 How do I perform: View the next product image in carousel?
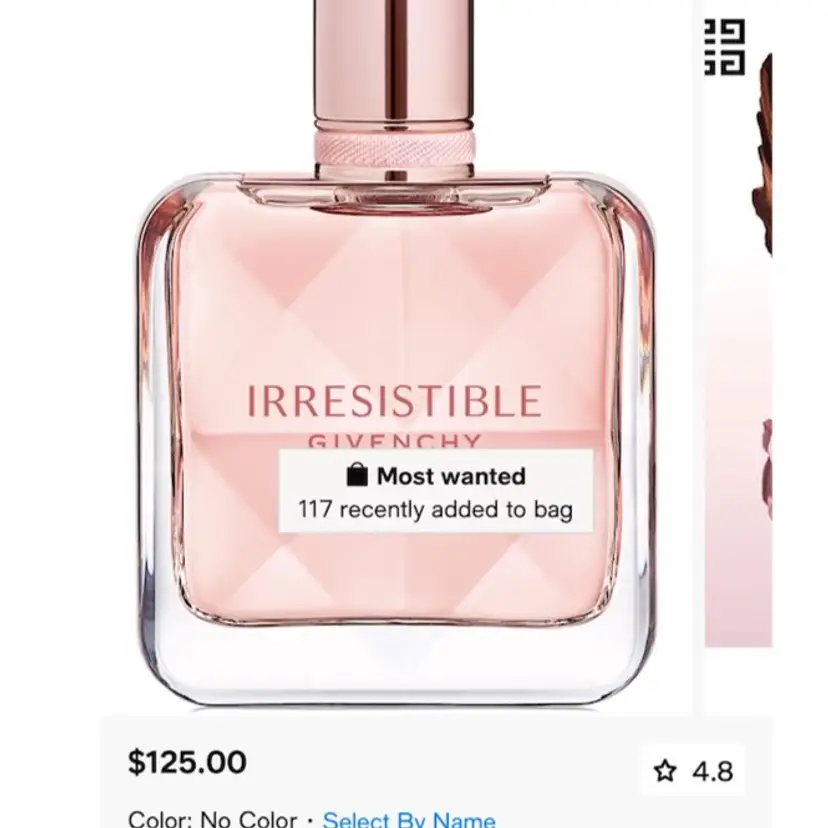coord(738,350)
